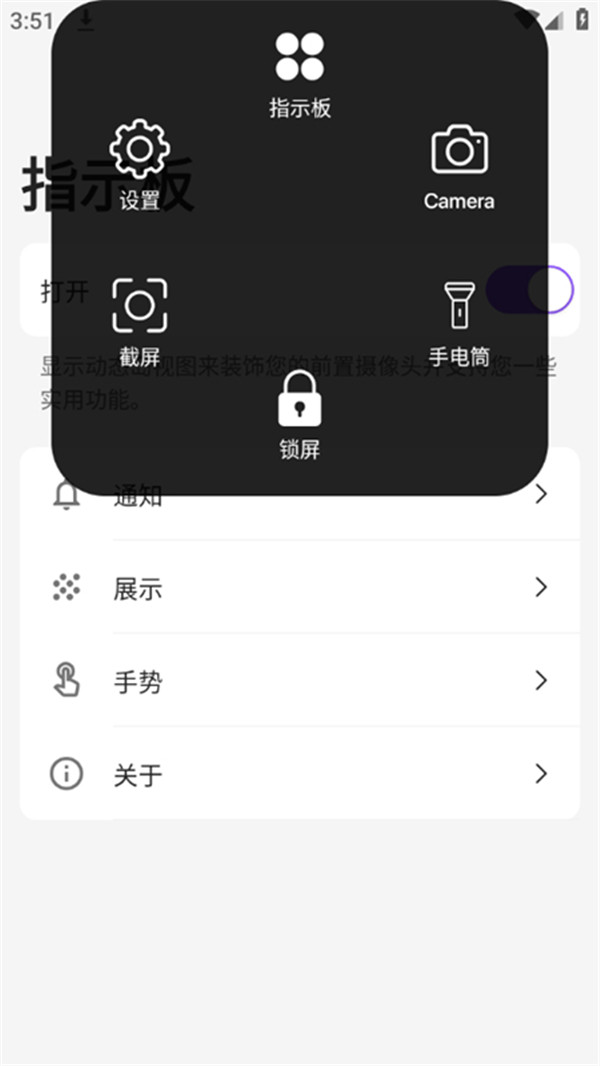This screenshot has height=1066, width=600.
Task: Lock the screen with 锁屏
Action: point(300,415)
